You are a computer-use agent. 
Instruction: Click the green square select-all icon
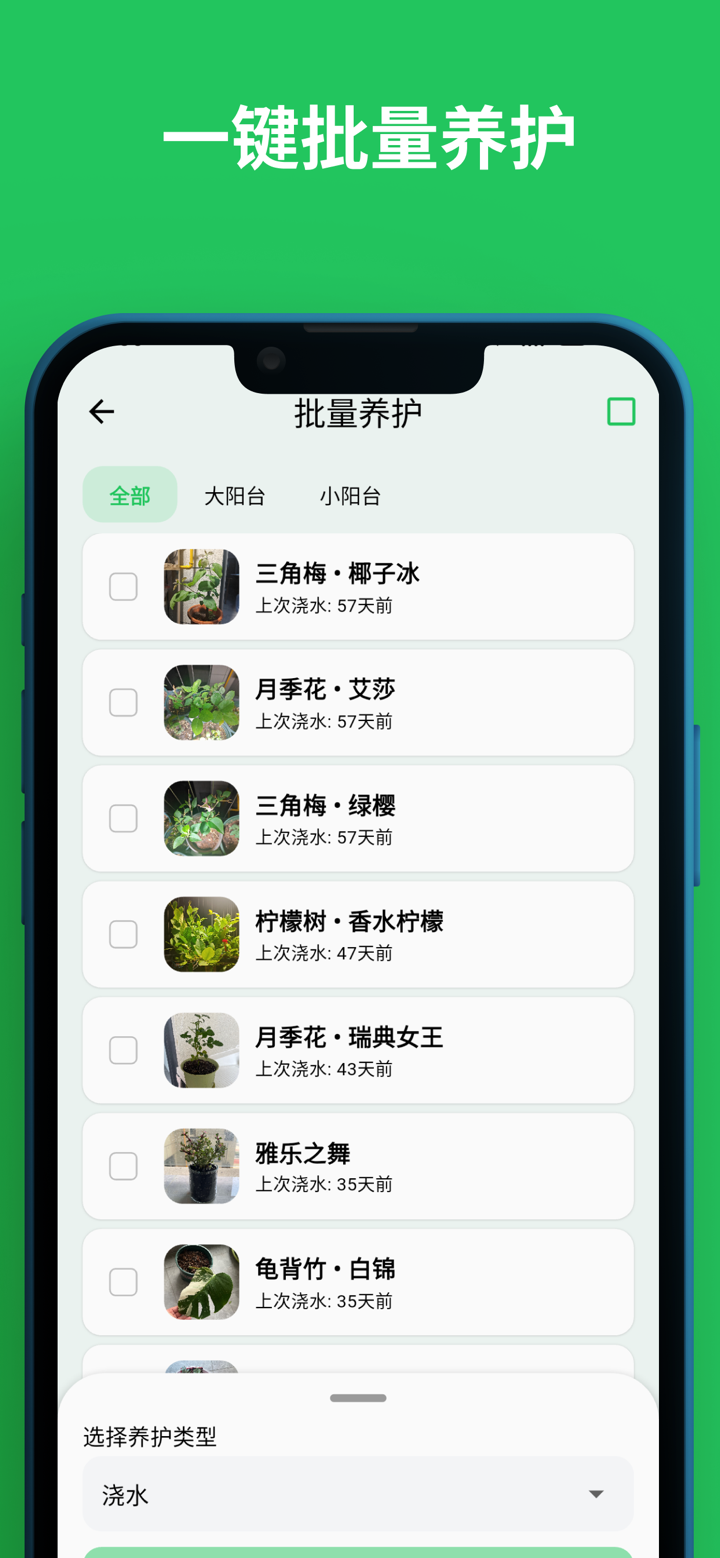(x=621, y=411)
